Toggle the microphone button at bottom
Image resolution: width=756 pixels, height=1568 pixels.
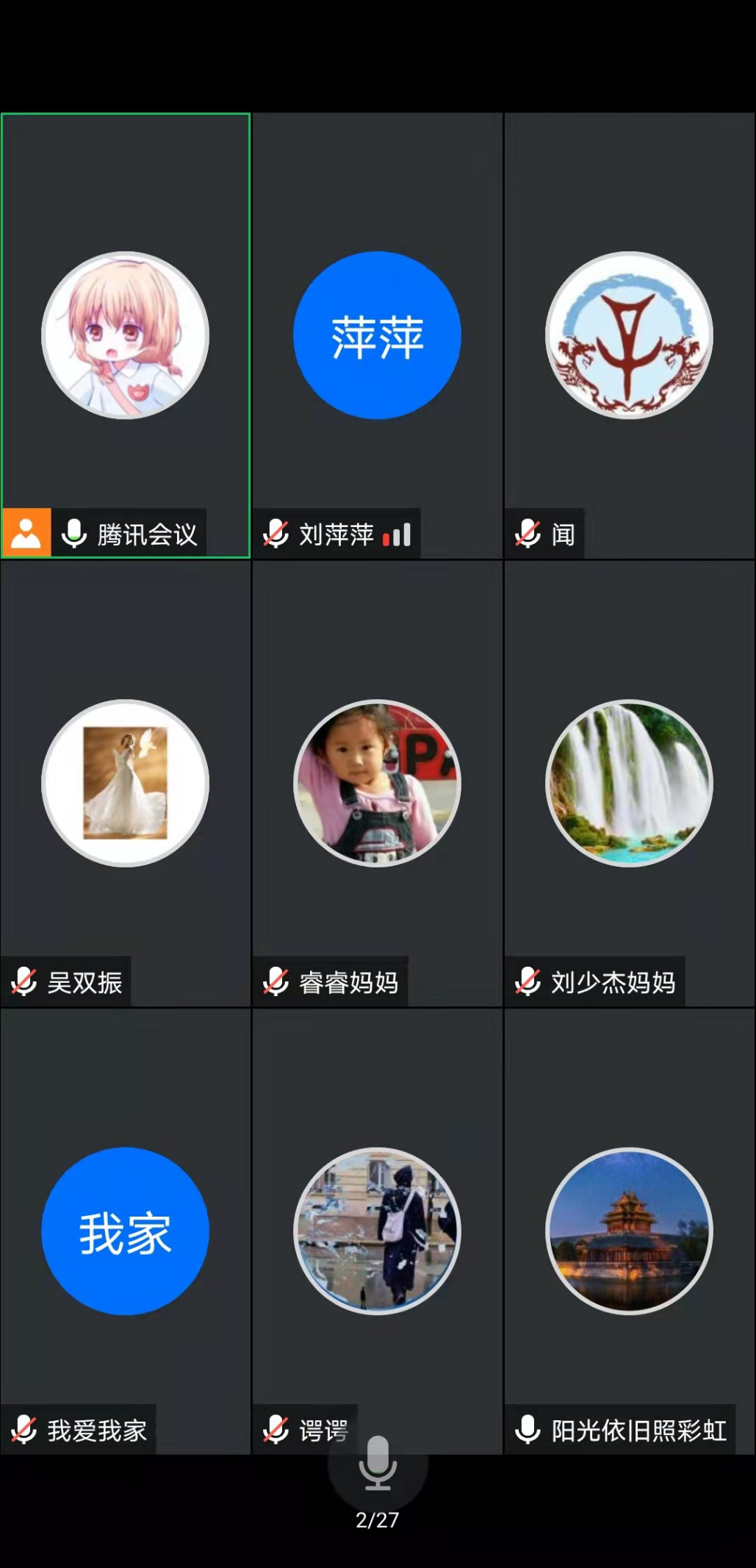(x=378, y=1465)
